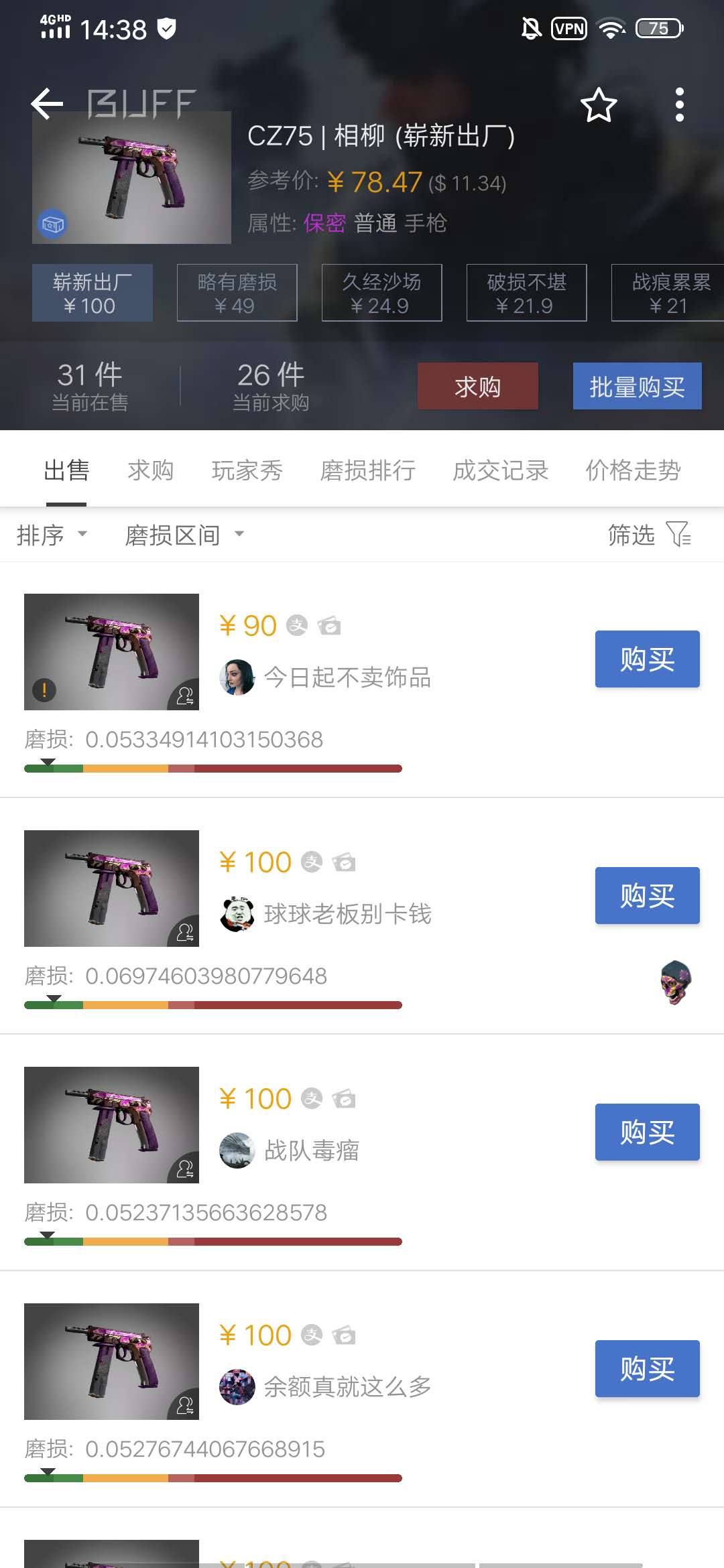Tap the 求购 request-to-buy button
This screenshot has height=1568, width=724.
(x=477, y=386)
